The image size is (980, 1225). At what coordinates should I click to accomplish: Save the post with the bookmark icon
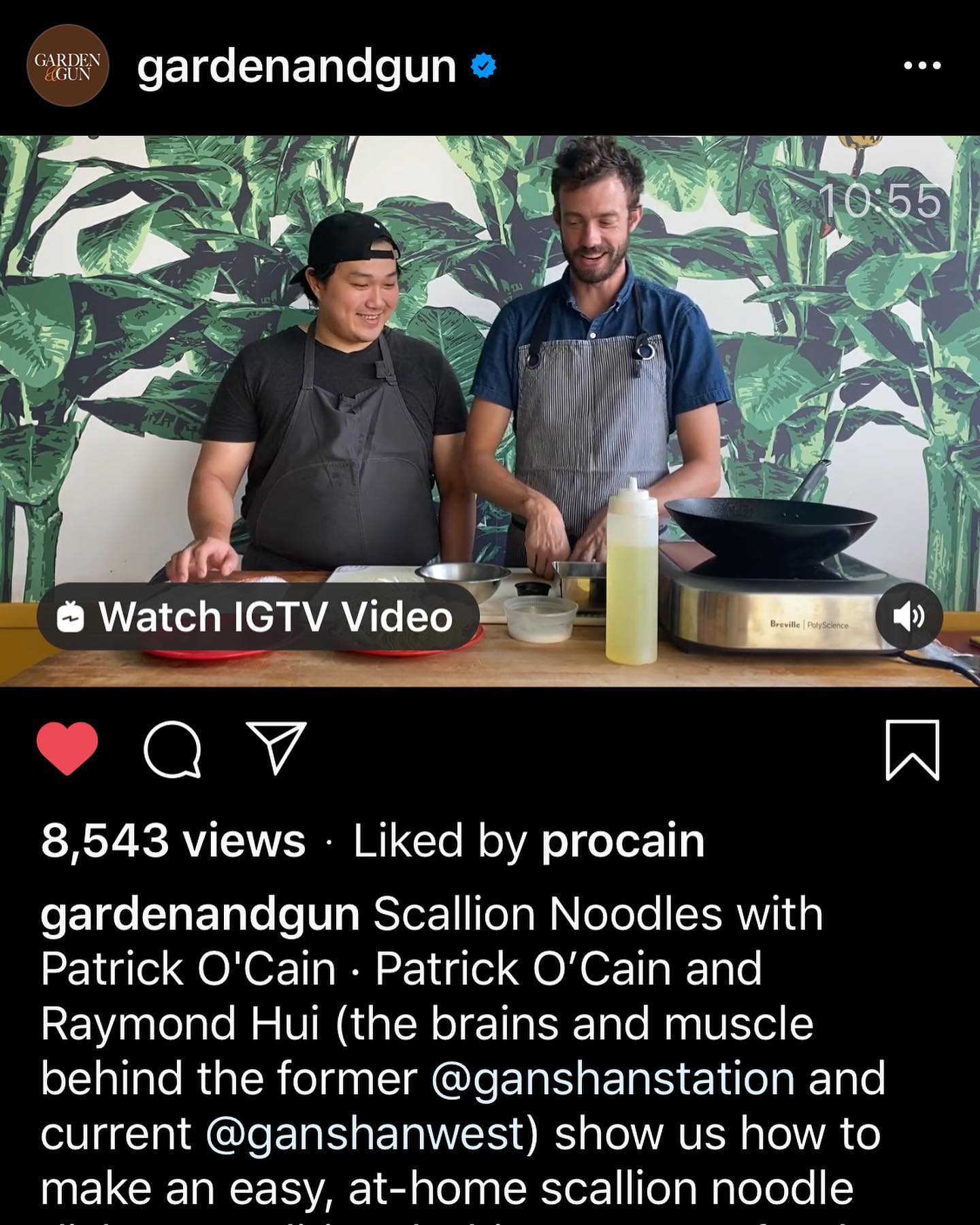913,749
